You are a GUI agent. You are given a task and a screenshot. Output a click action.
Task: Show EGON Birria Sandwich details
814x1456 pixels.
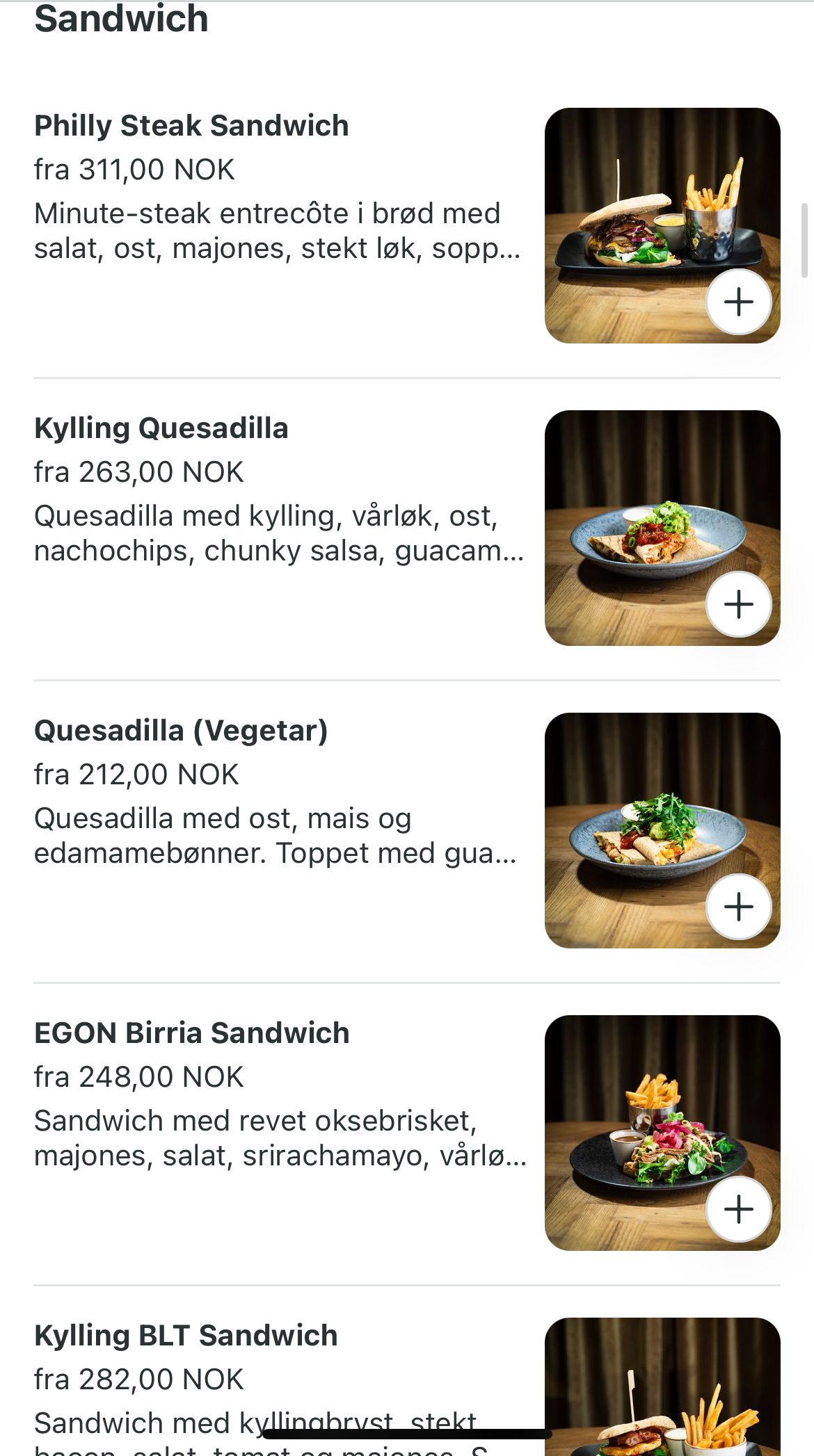click(x=191, y=1034)
